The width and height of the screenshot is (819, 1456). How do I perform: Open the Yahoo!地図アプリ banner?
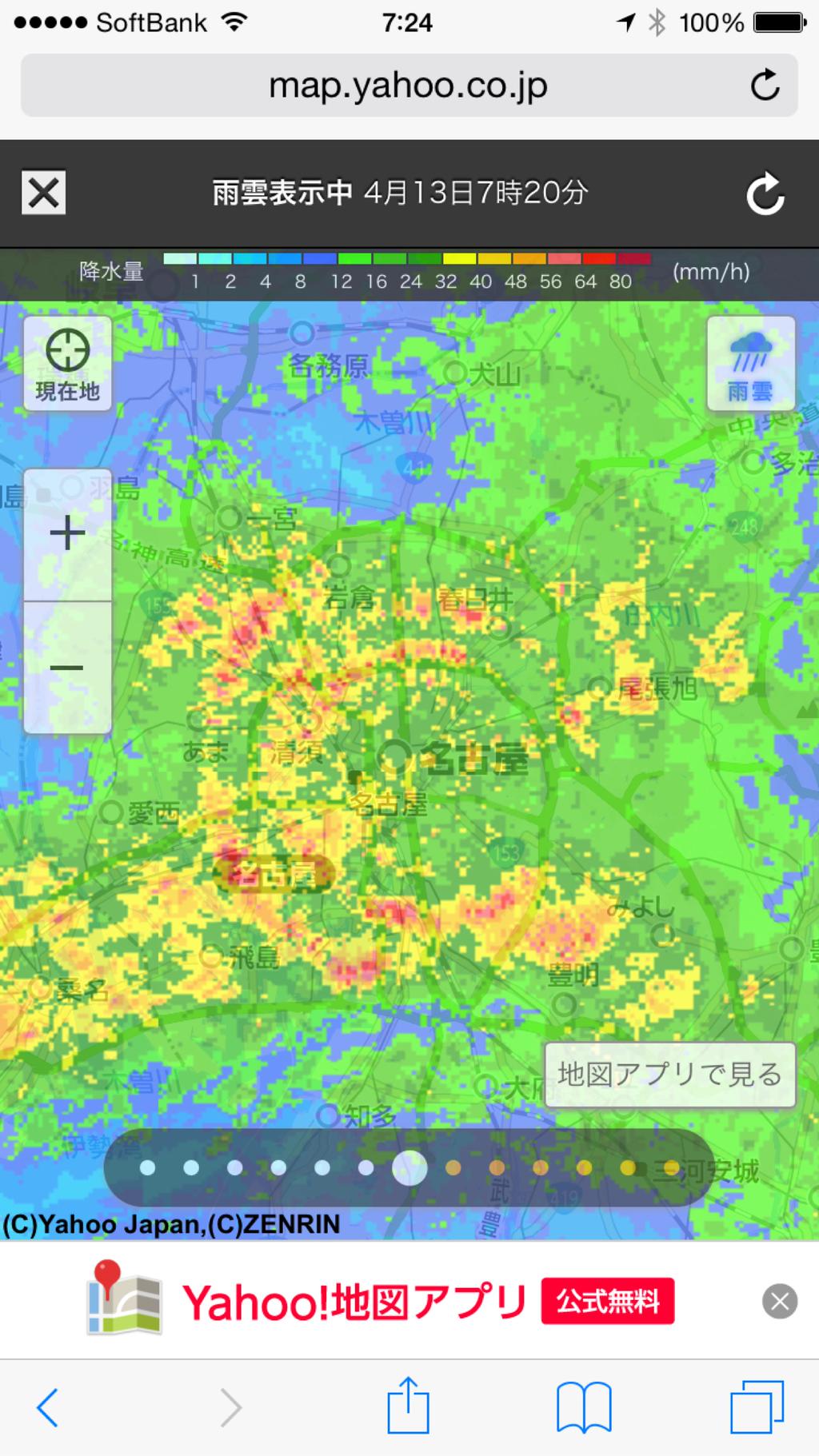380,1300
